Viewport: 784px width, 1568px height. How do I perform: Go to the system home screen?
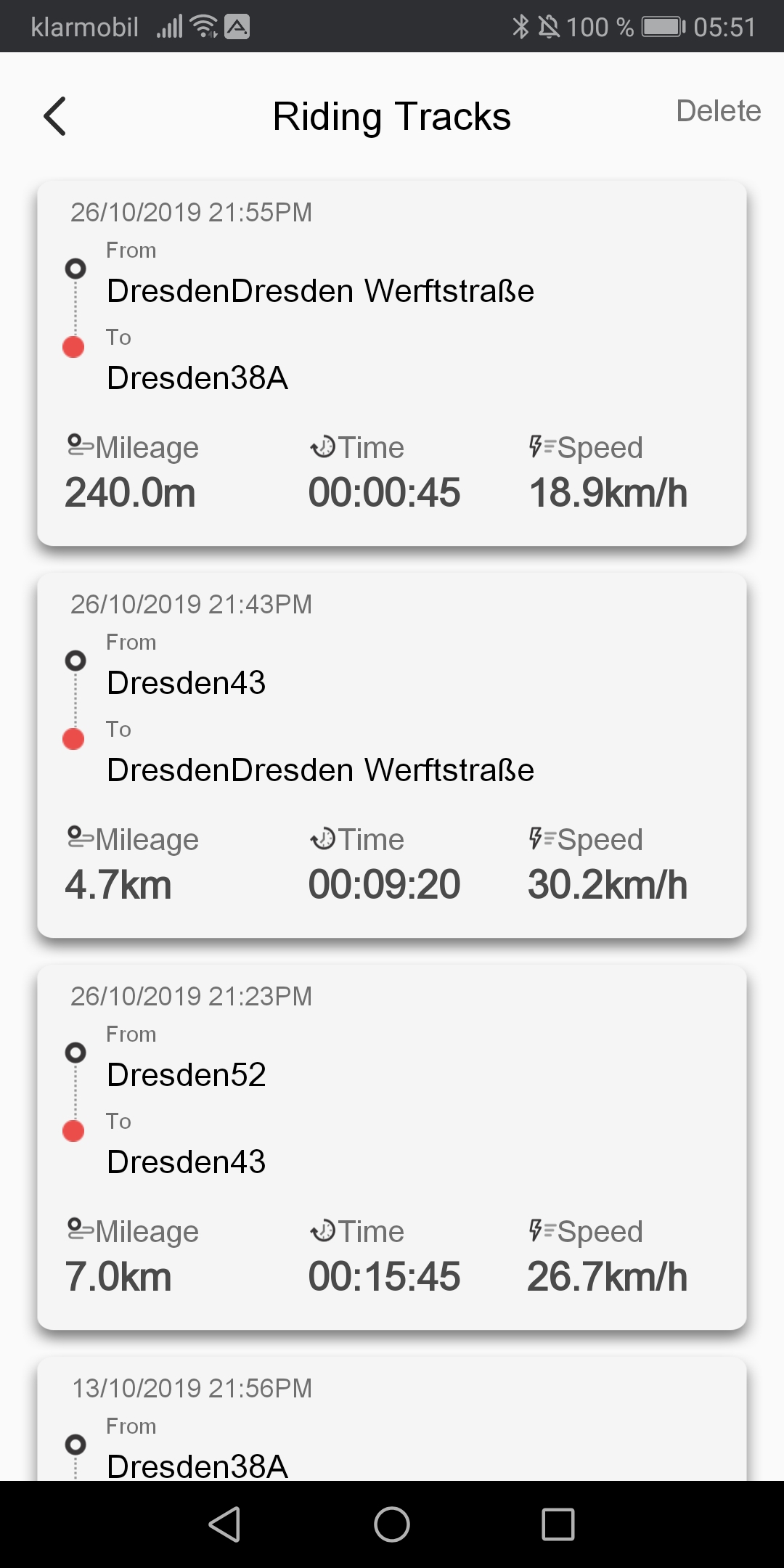[x=392, y=1524]
